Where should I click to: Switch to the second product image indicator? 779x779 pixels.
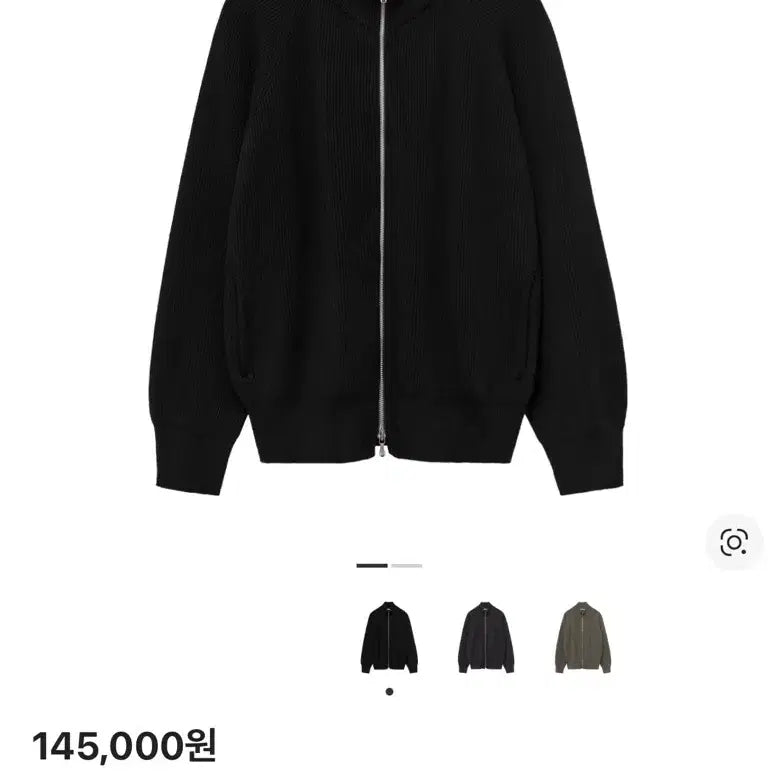point(406,566)
